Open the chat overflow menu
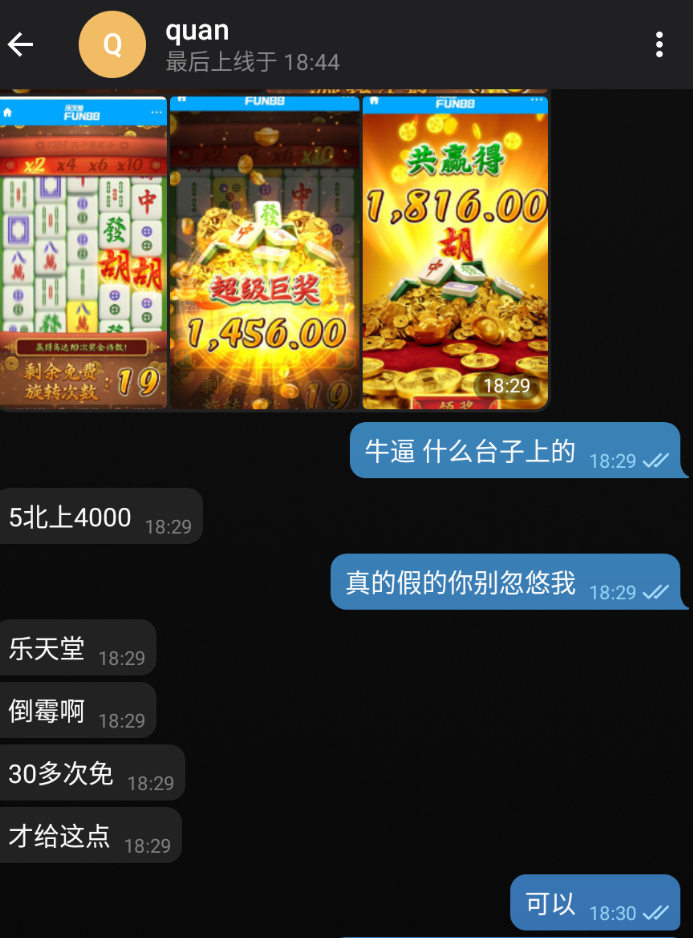Screen dimensions: 693x938 coord(659,44)
